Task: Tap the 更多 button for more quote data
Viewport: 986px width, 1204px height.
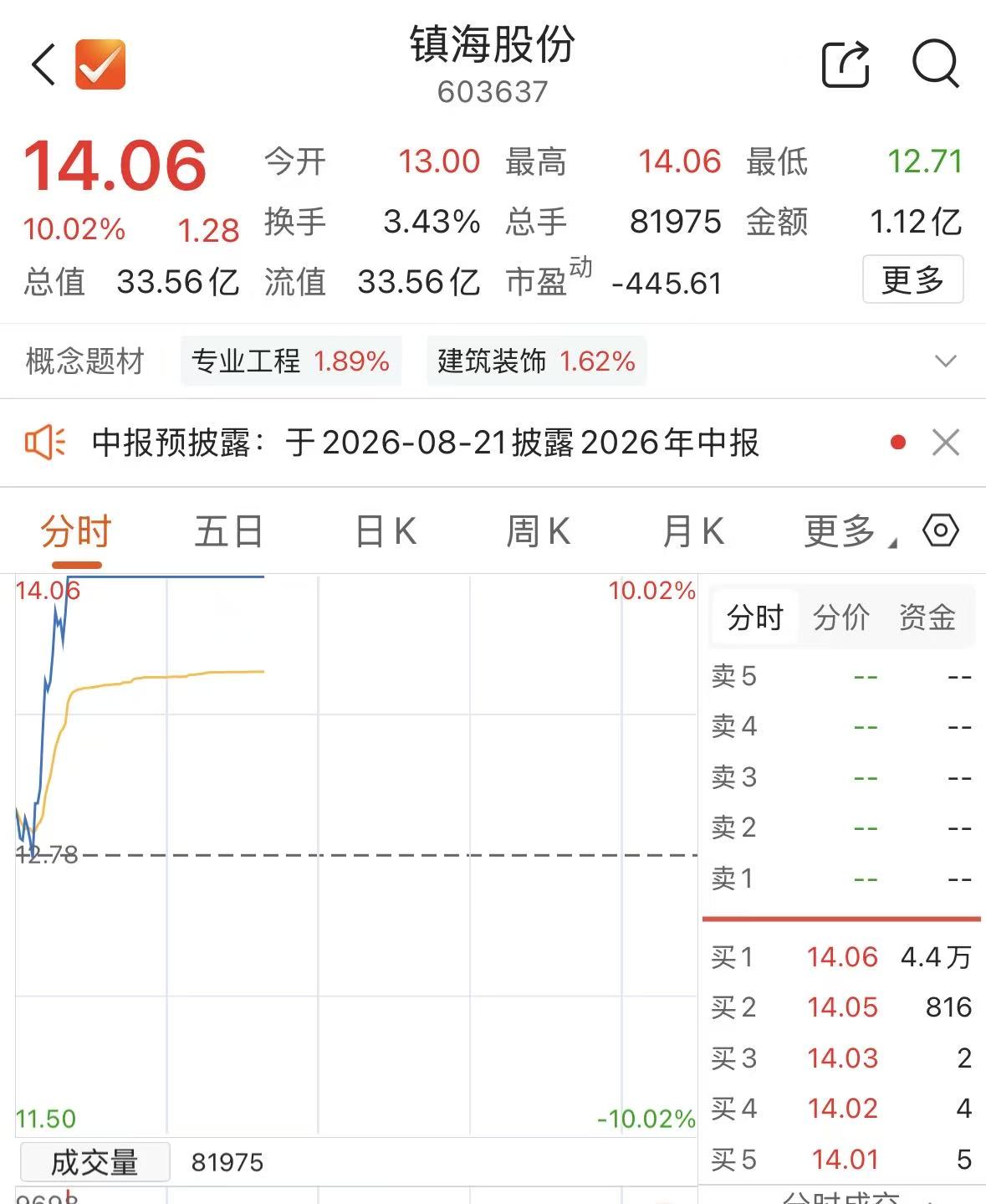Action: coord(912,279)
